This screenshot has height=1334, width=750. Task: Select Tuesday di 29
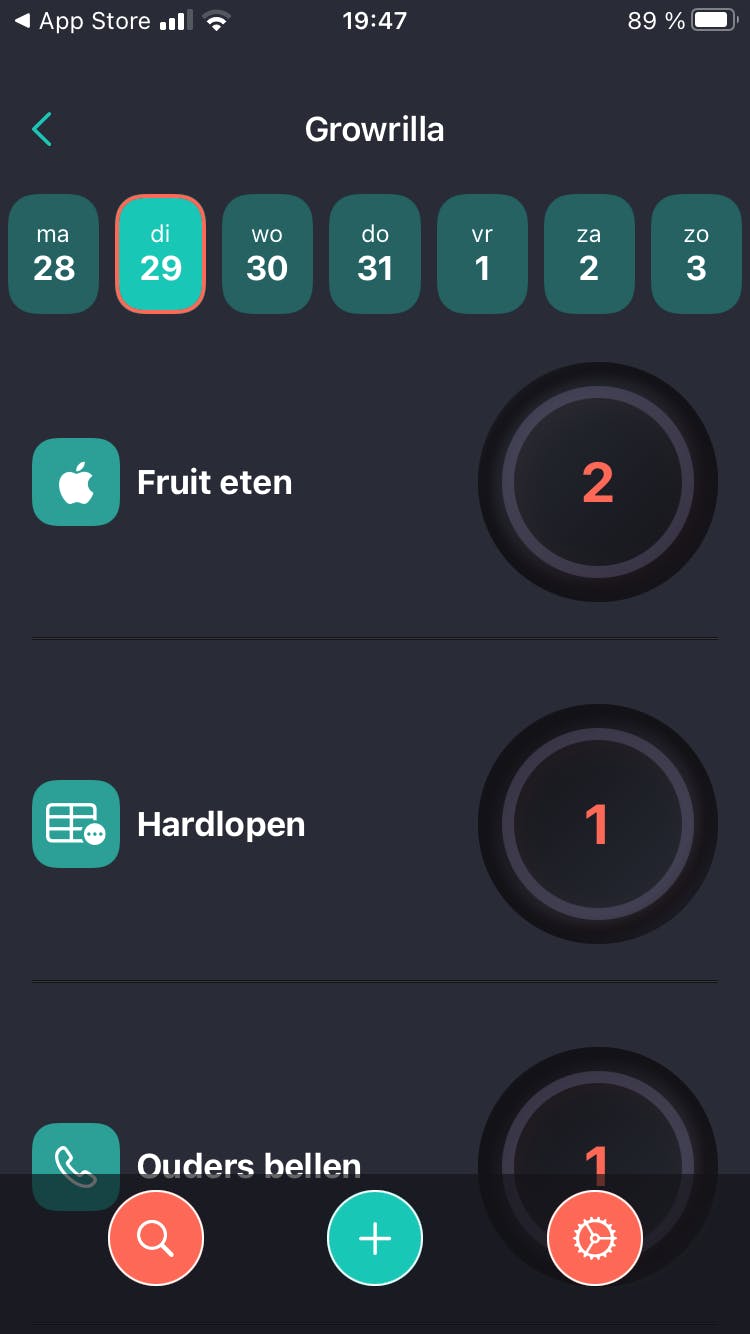pos(161,254)
